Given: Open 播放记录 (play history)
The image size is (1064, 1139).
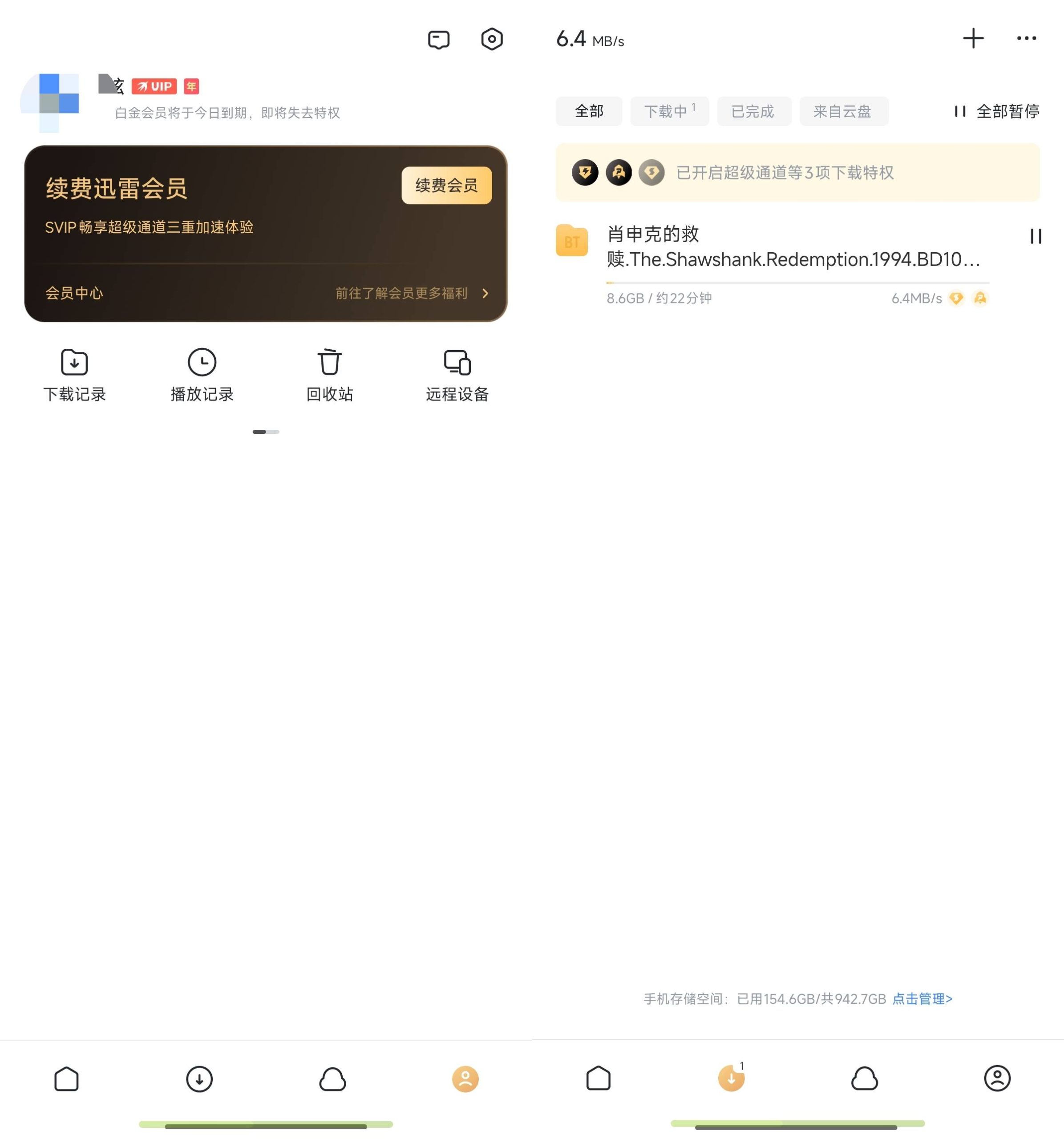Looking at the screenshot, I should tap(201, 374).
